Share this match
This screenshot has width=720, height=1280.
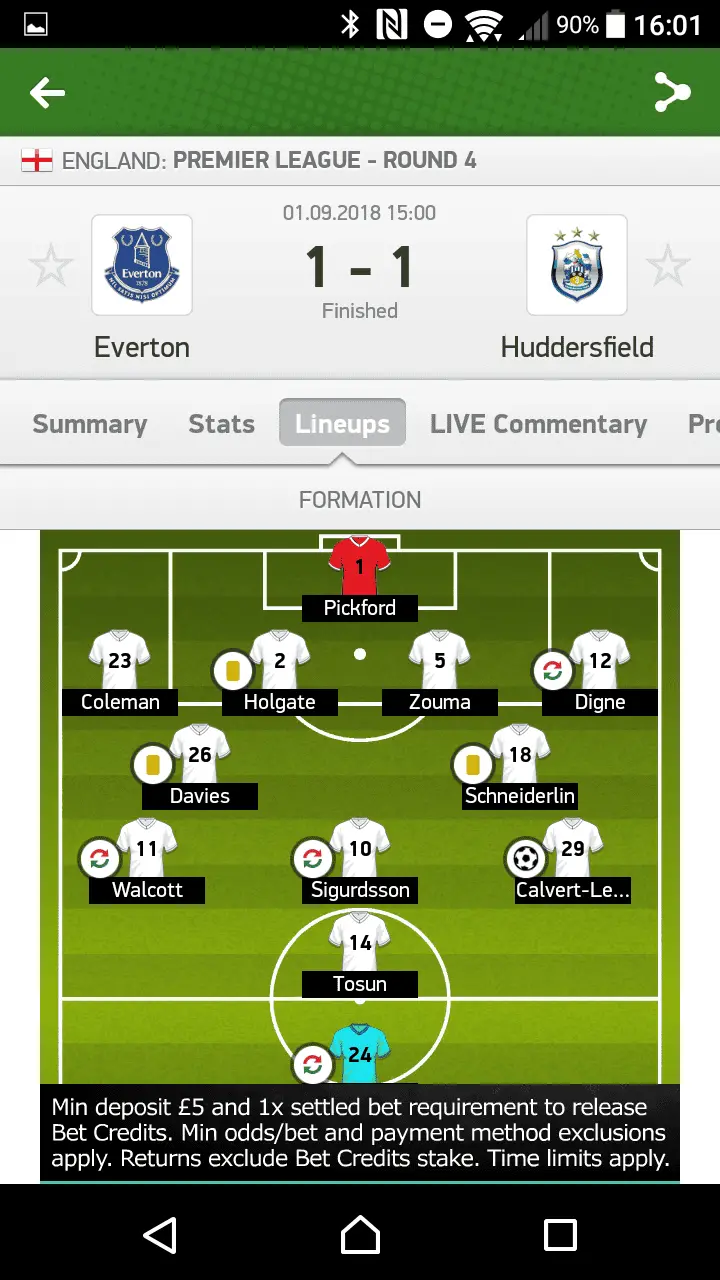click(672, 93)
